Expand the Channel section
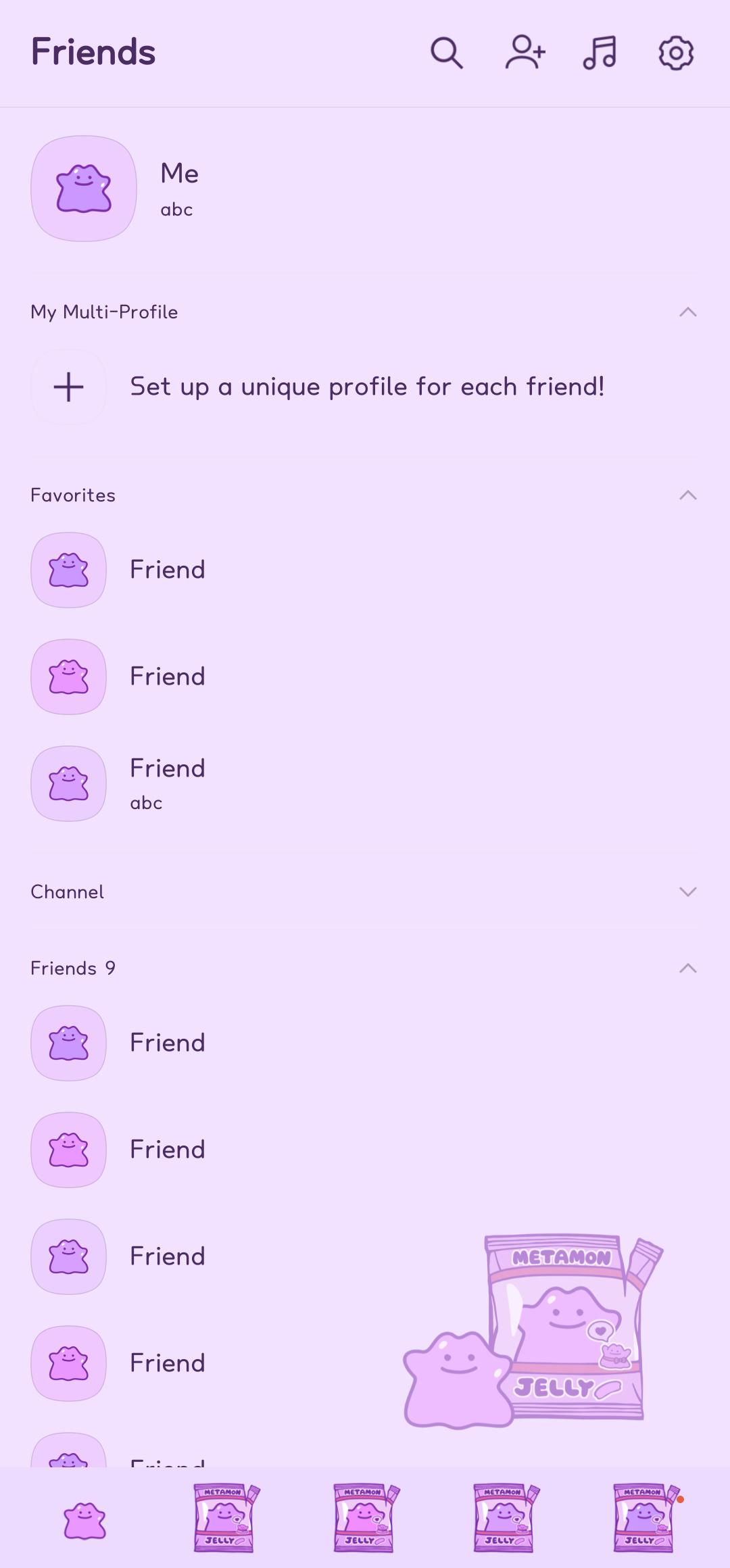Screen dimensions: 730x1568 (x=687, y=892)
